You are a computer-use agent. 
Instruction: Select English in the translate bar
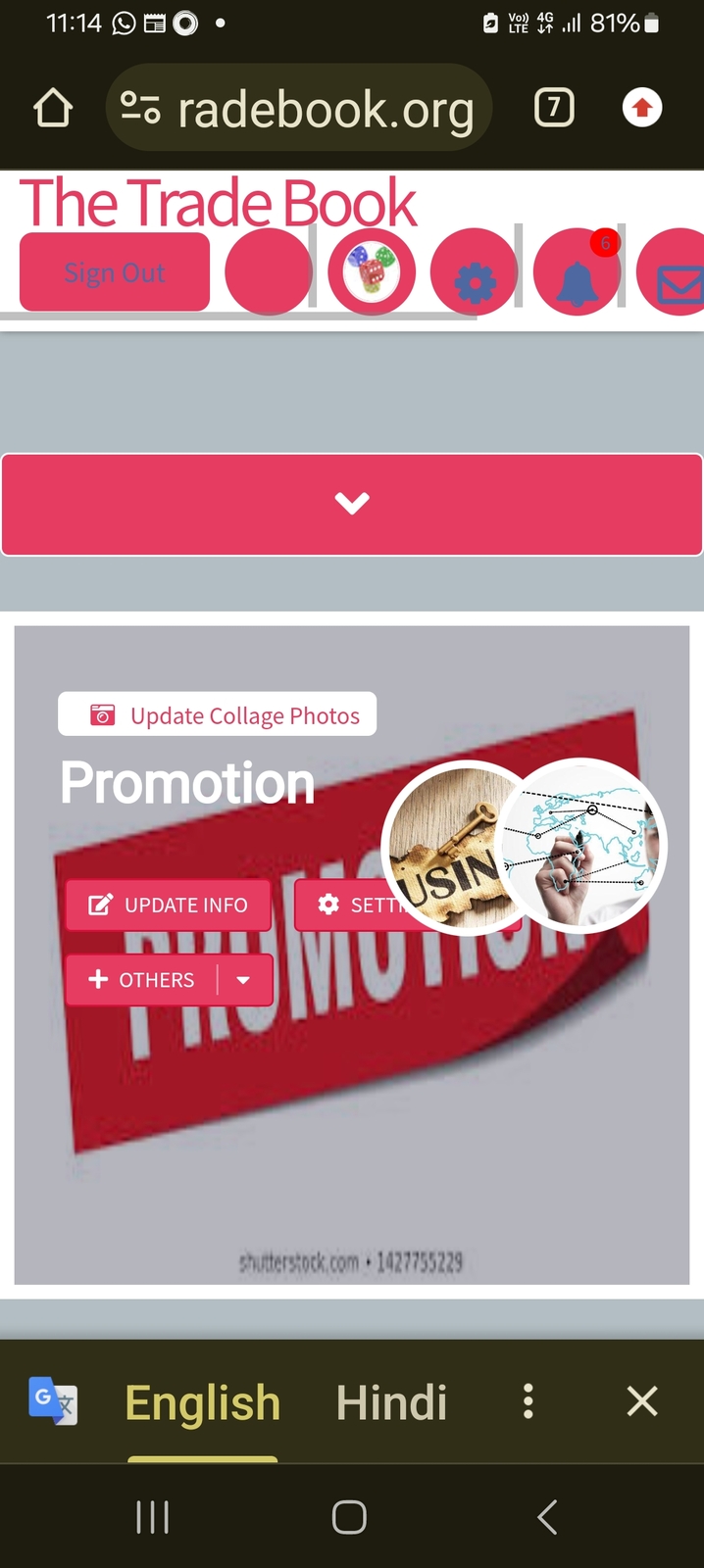pyautogui.click(x=203, y=1402)
